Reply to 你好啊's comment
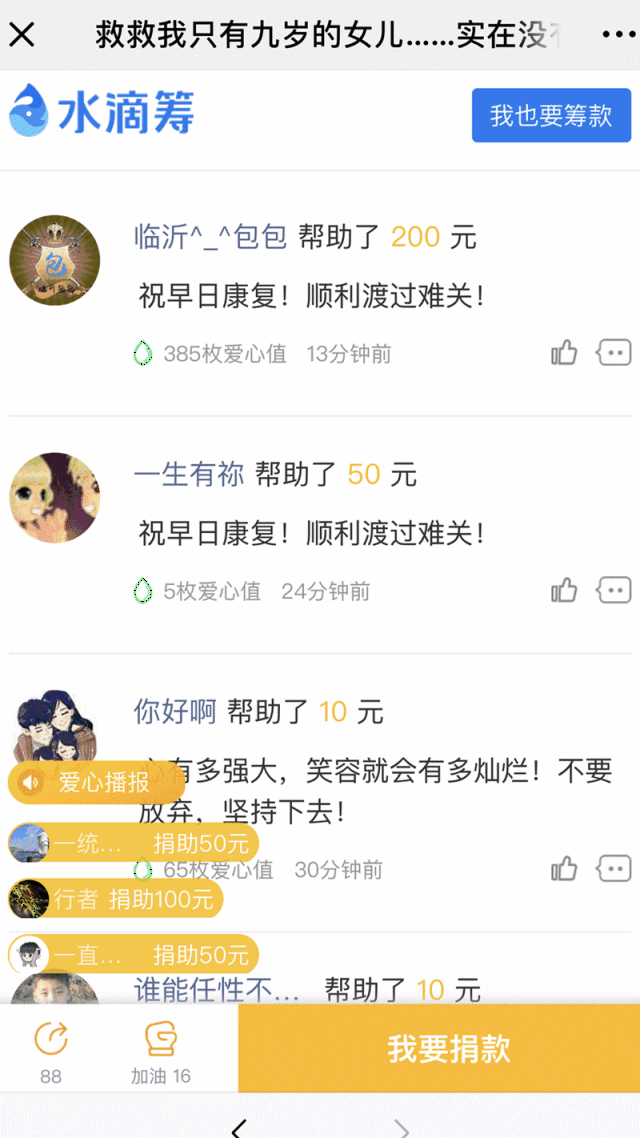The height and width of the screenshot is (1138, 640). click(614, 869)
